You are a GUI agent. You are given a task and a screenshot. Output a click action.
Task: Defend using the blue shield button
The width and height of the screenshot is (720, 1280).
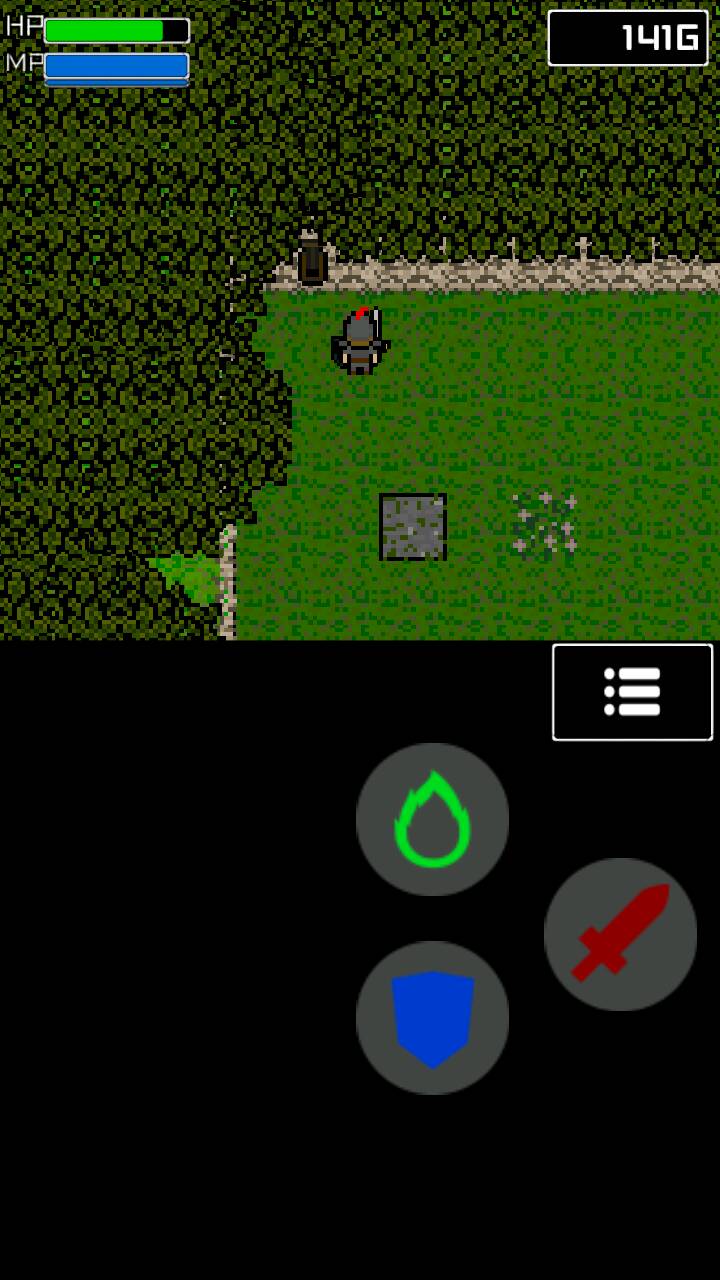432,1017
